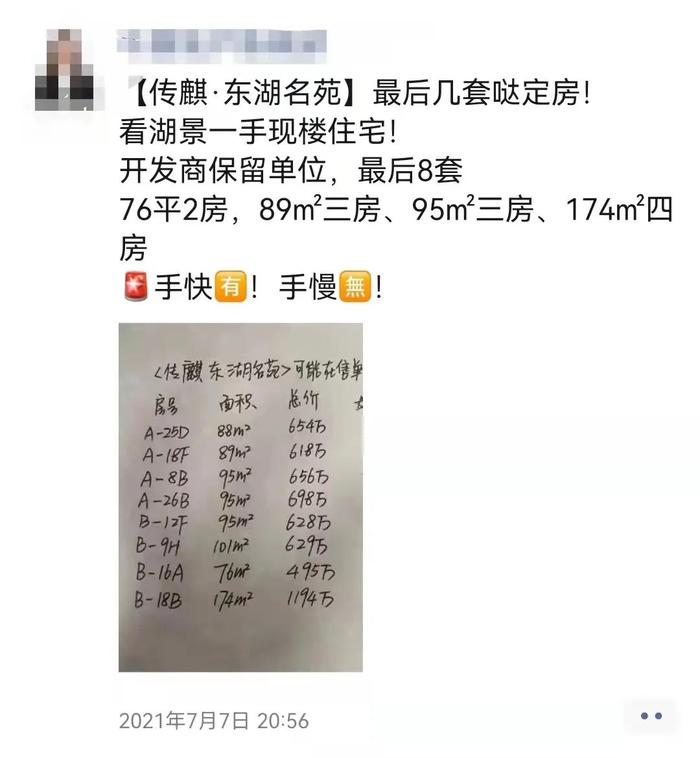Screen dimensions: 700x758
Task: Open the poster's blurred username
Action: click(x=222, y=44)
